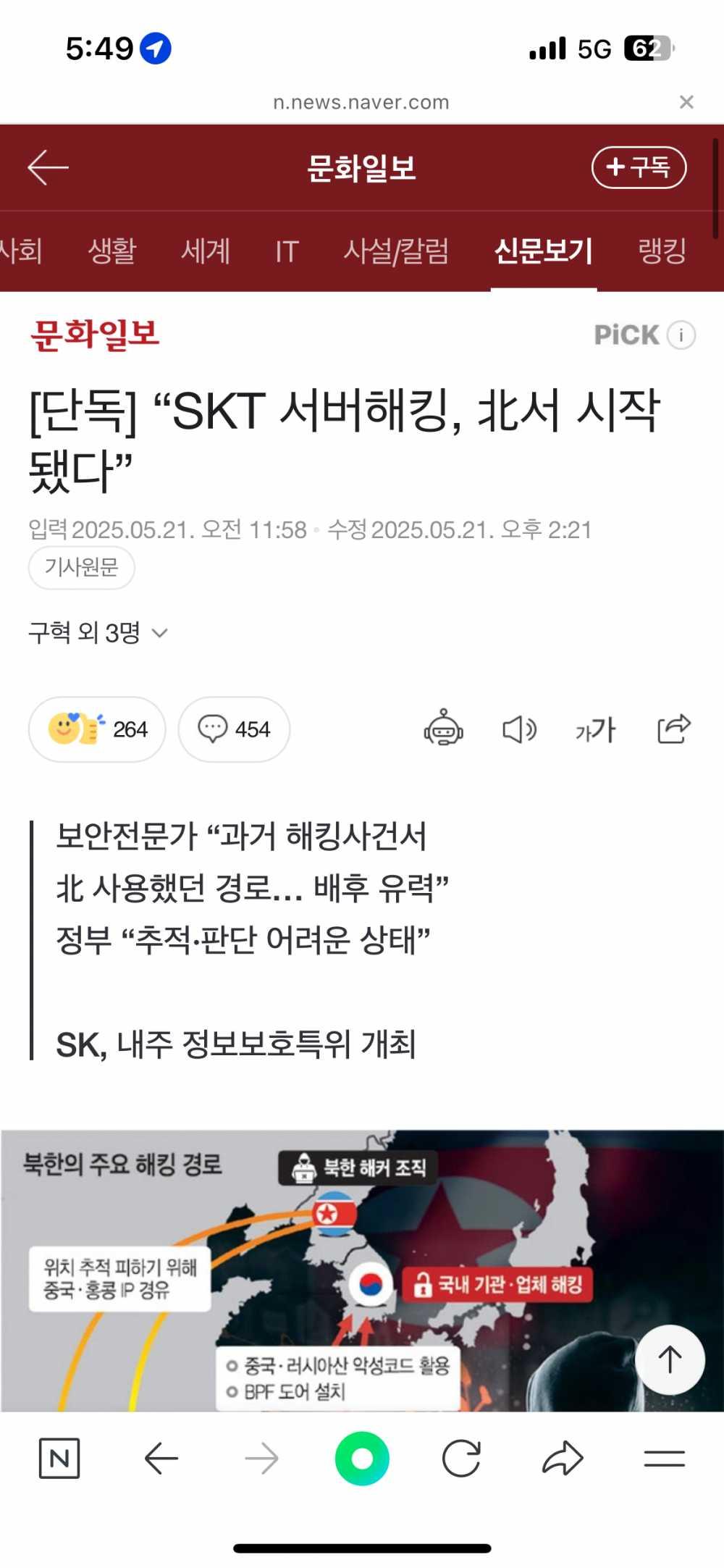
Task: Expand the reporter list 구혁 외 3명
Action: coord(98,633)
